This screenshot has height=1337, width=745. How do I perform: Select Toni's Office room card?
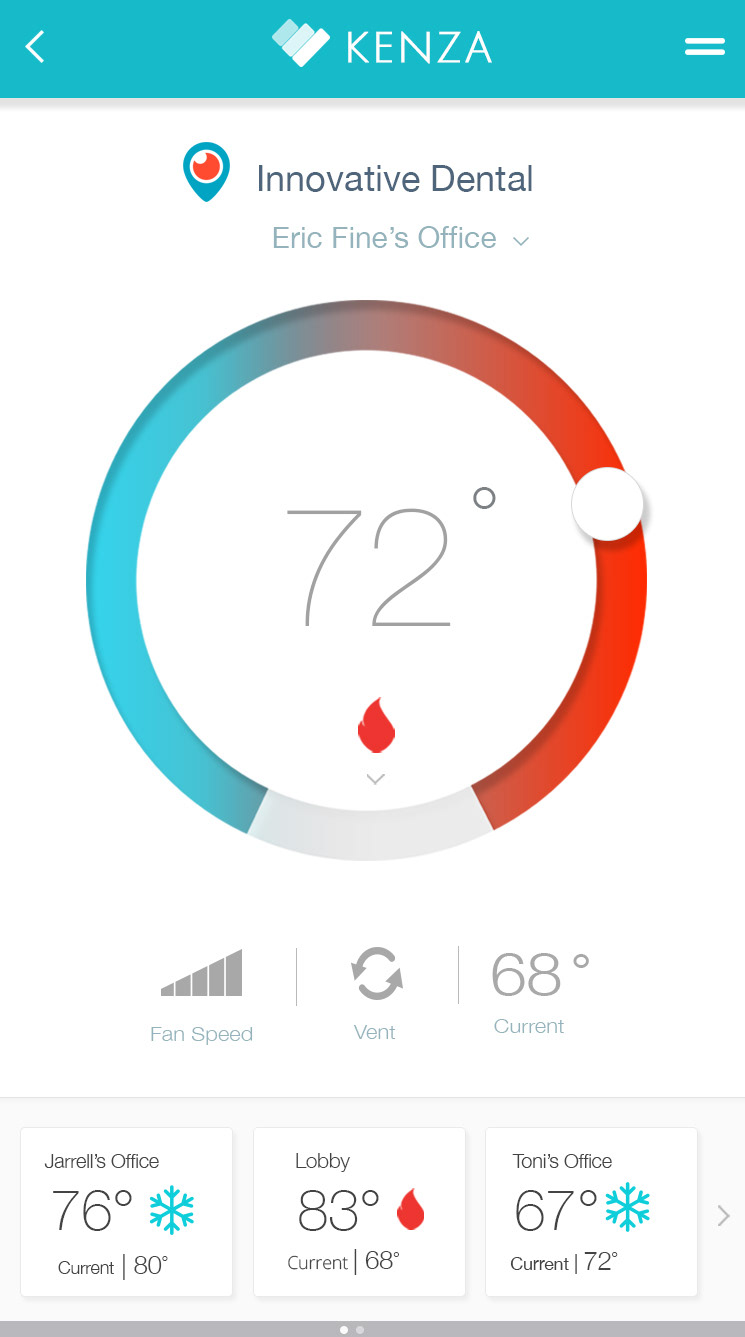click(x=591, y=1212)
